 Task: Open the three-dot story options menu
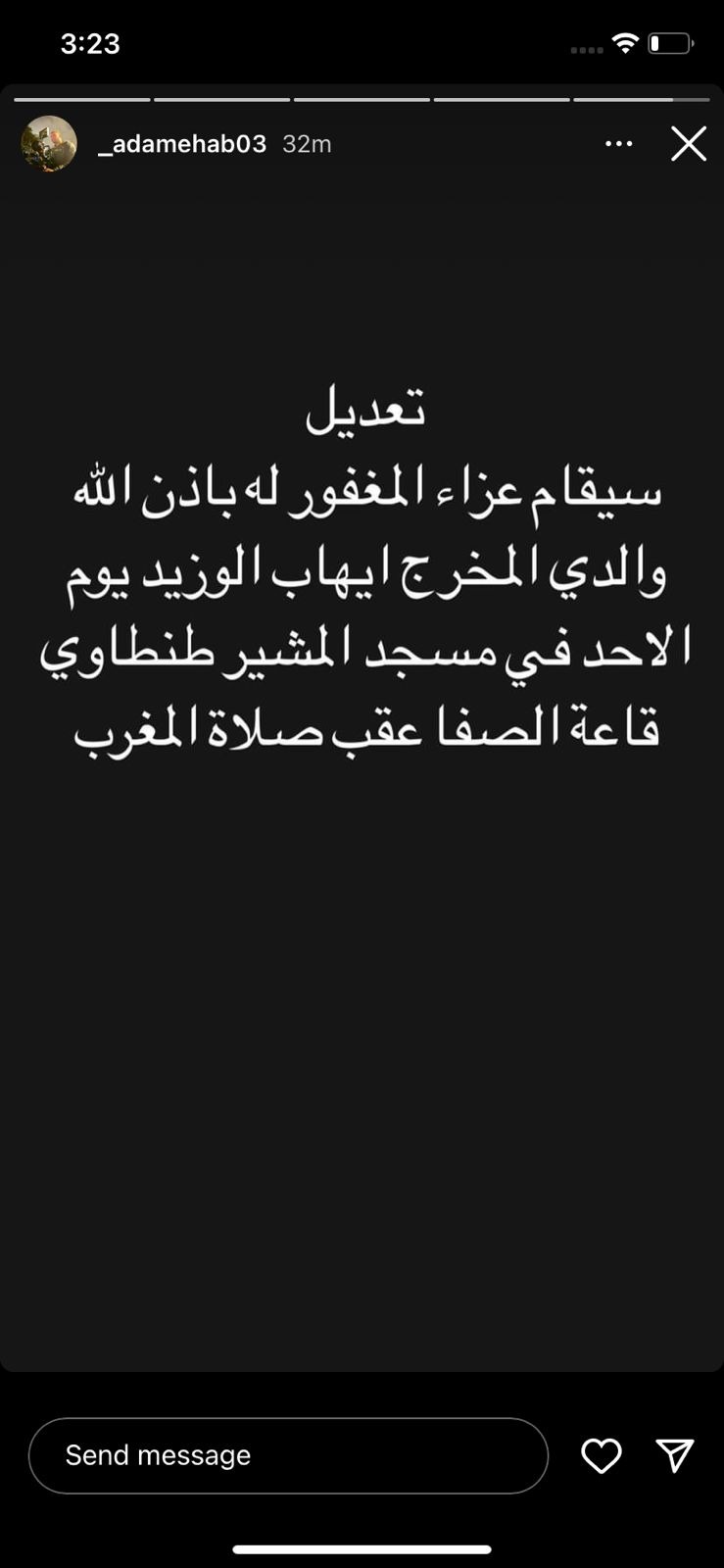pos(618,144)
